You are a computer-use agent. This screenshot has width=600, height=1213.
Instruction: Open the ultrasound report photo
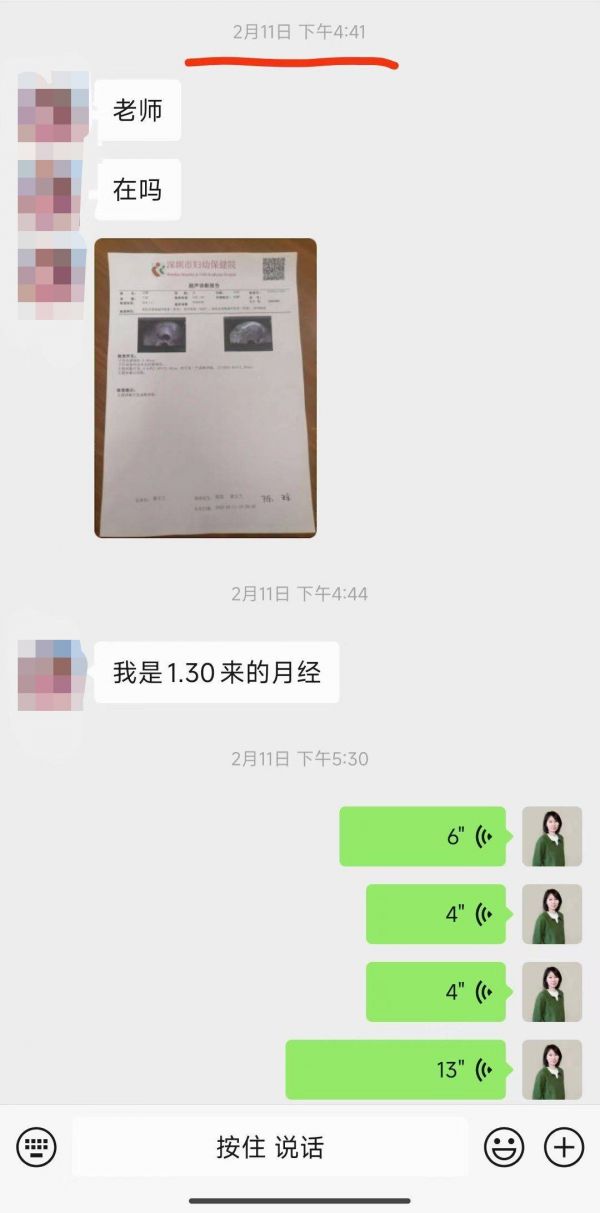click(205, 388)
